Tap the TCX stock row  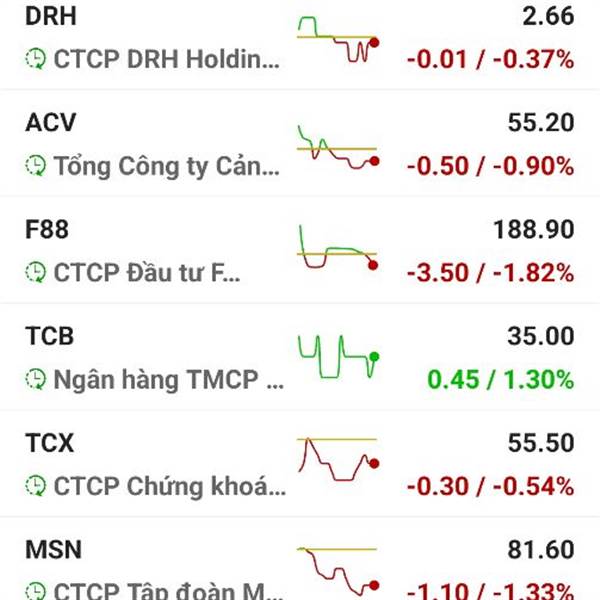(300, 465)
